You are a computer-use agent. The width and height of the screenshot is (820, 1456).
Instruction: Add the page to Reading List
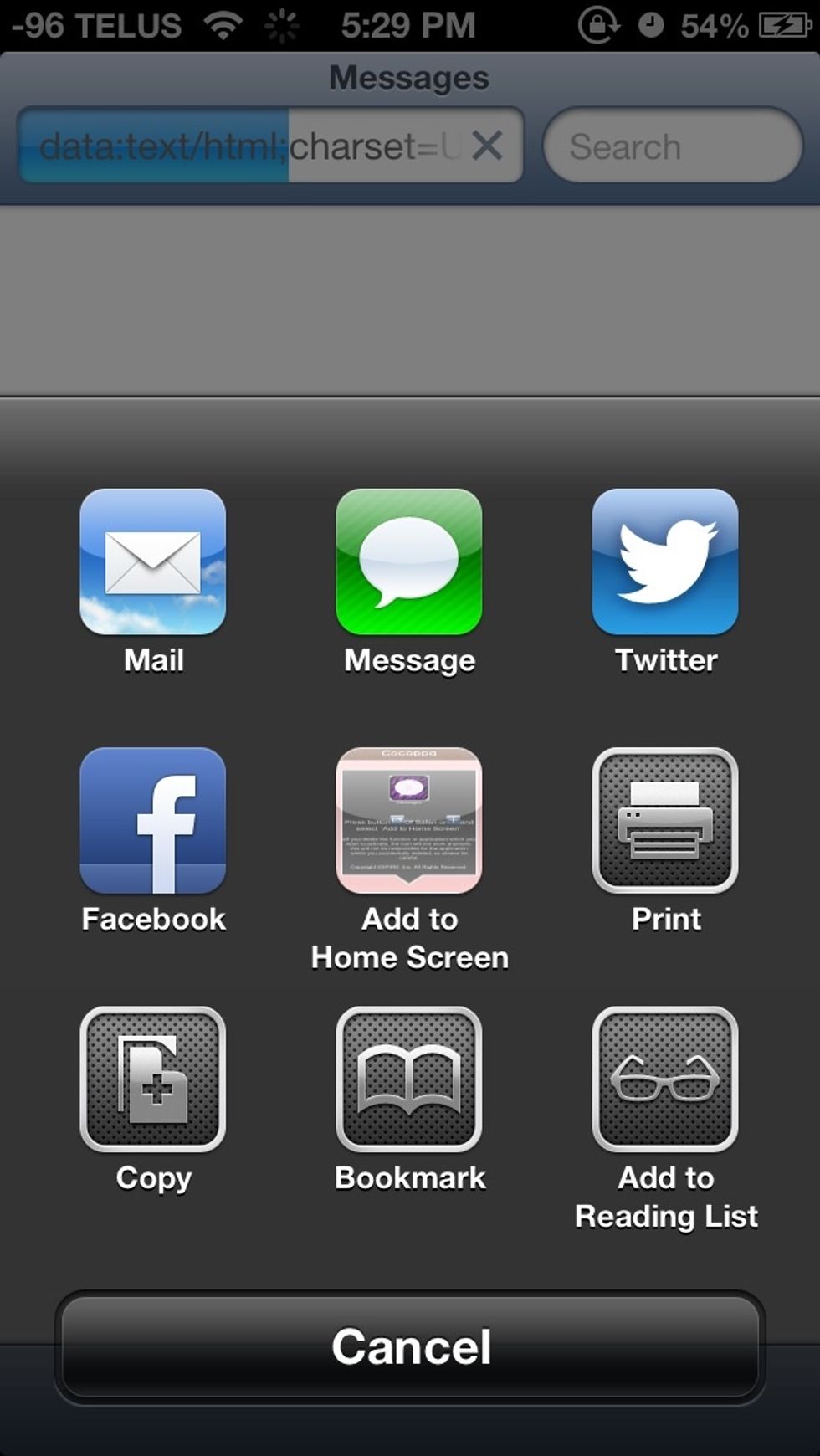tap(664, 1081)
